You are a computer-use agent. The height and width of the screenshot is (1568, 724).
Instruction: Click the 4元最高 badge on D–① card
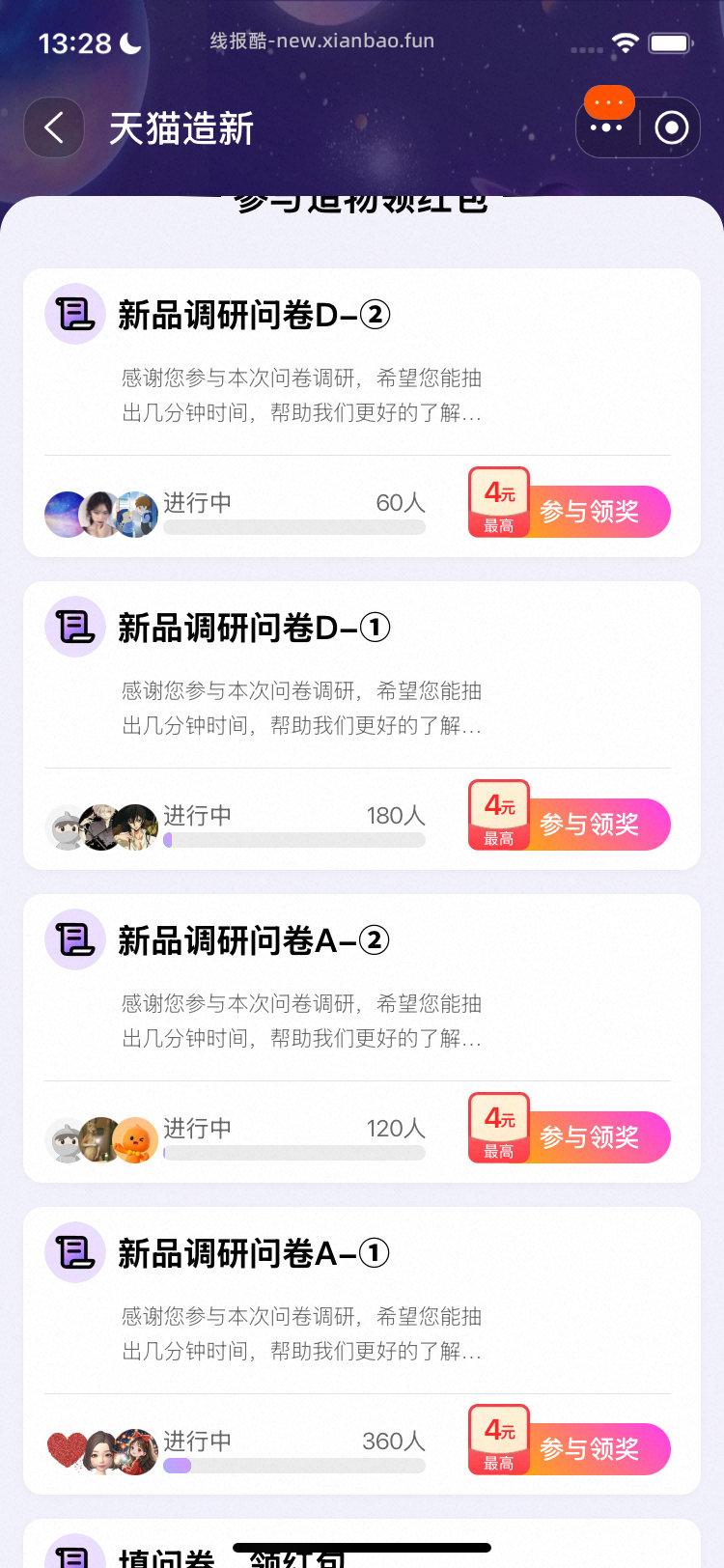point(498,814)
